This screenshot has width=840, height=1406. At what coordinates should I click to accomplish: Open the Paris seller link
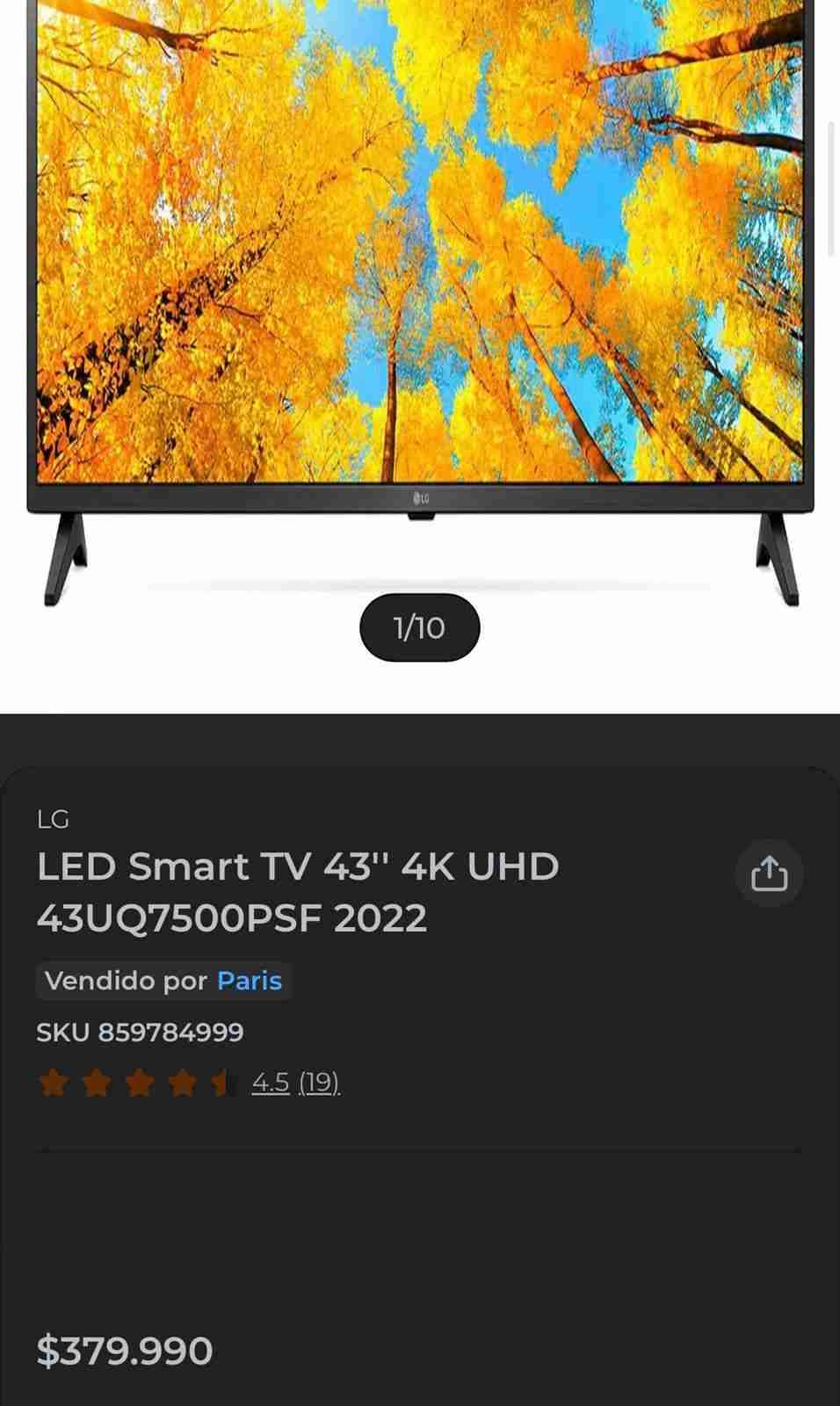(x=248, y=982)
